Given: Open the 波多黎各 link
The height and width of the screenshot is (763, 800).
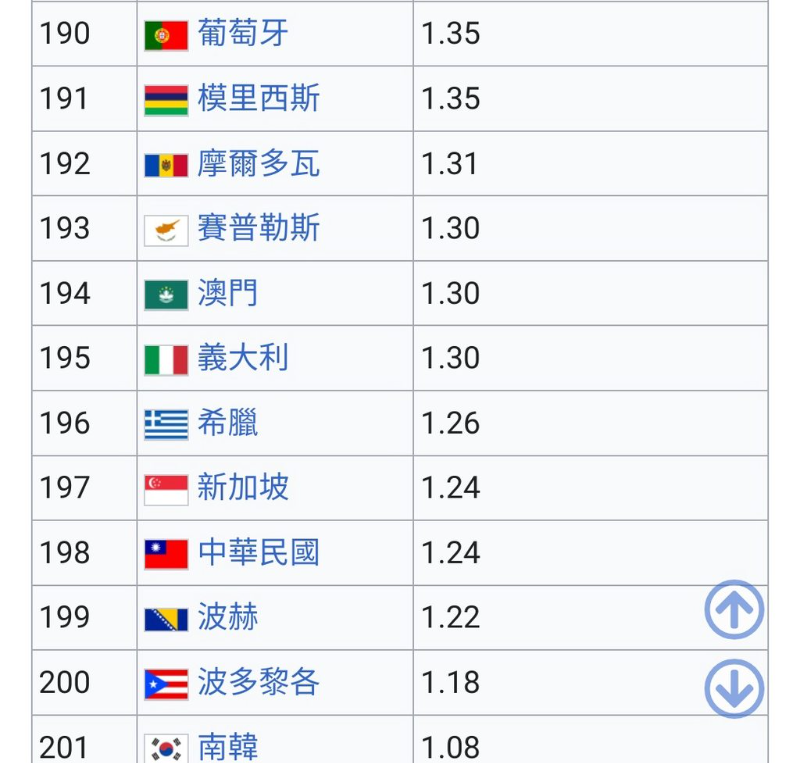Looking at the screenshot, I should pos(258,683).
